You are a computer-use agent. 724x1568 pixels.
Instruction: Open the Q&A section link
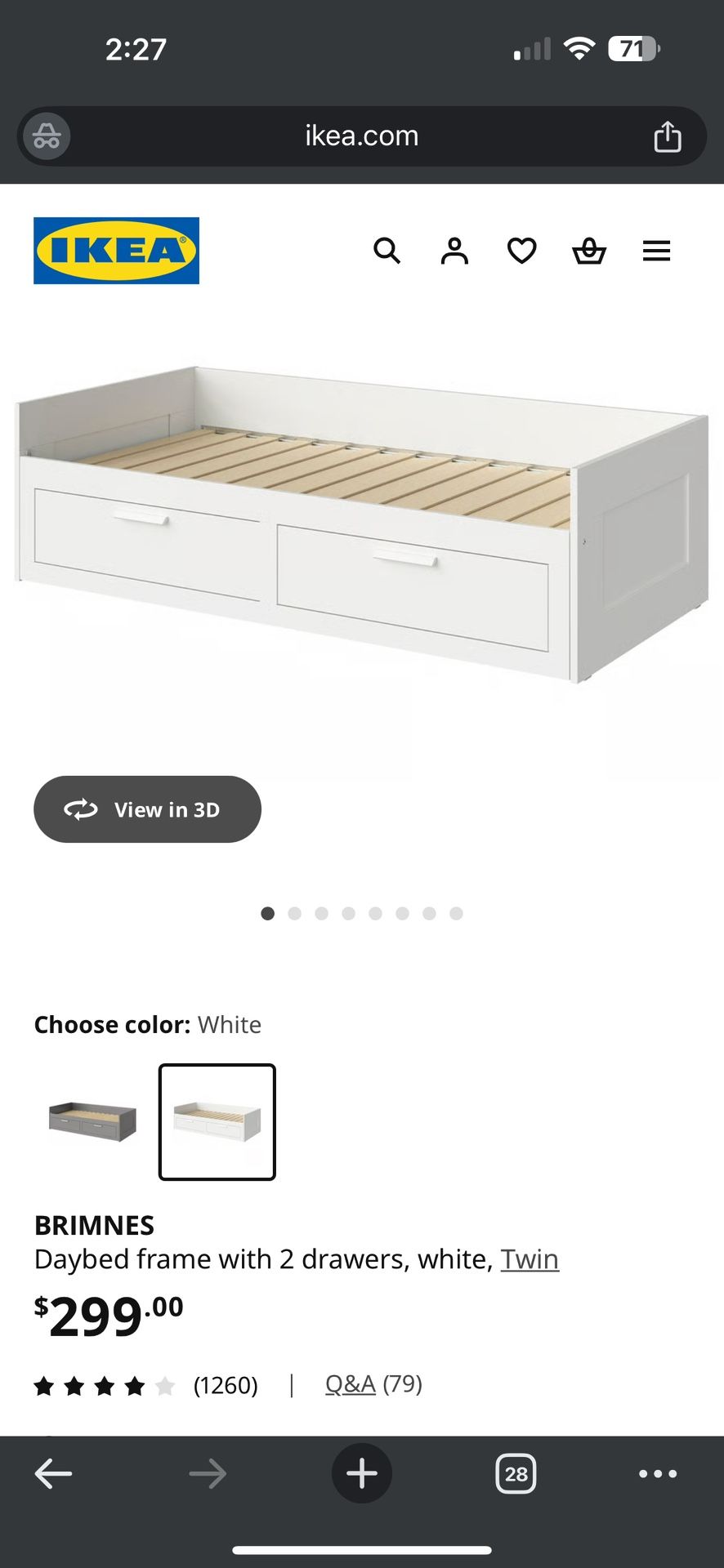point(350,1385)
